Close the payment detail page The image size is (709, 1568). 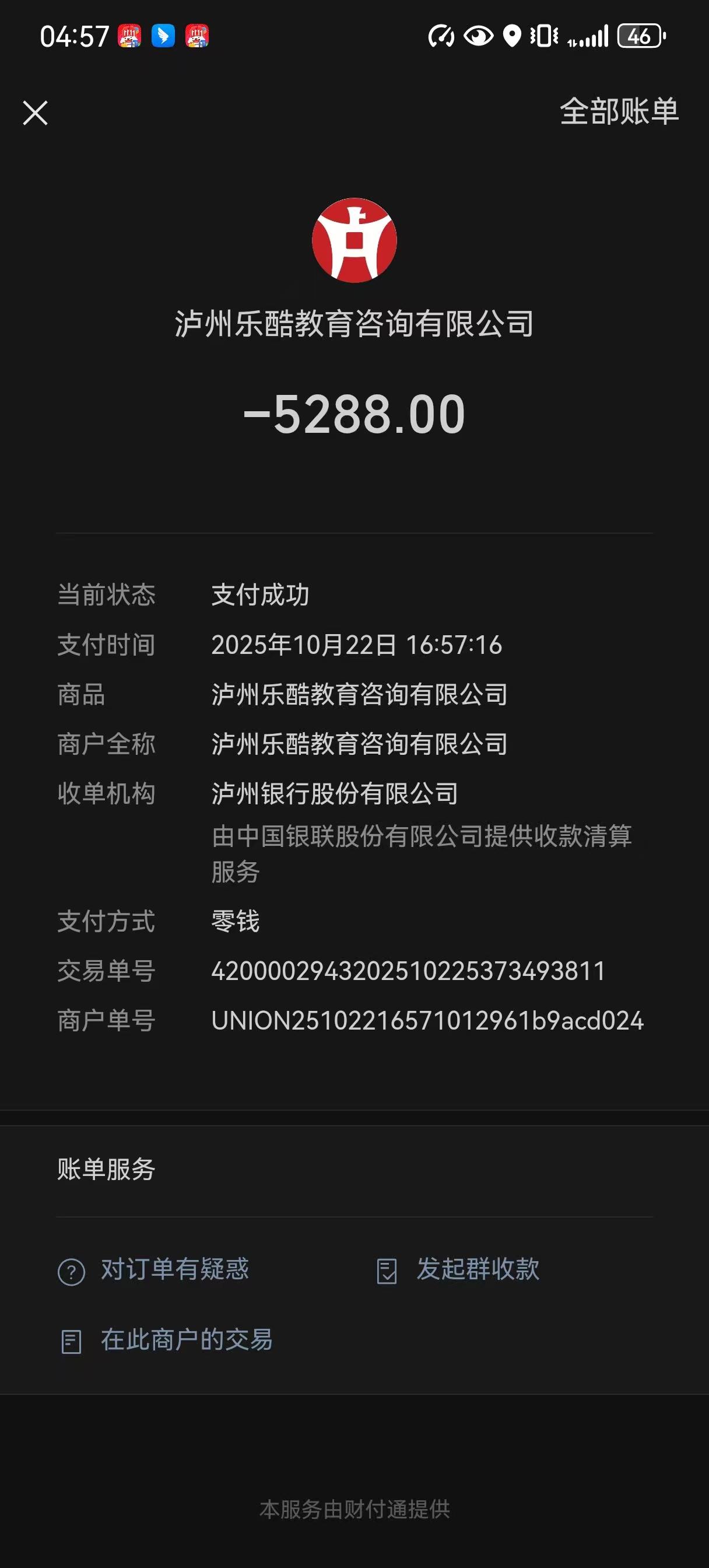(36, 113)
